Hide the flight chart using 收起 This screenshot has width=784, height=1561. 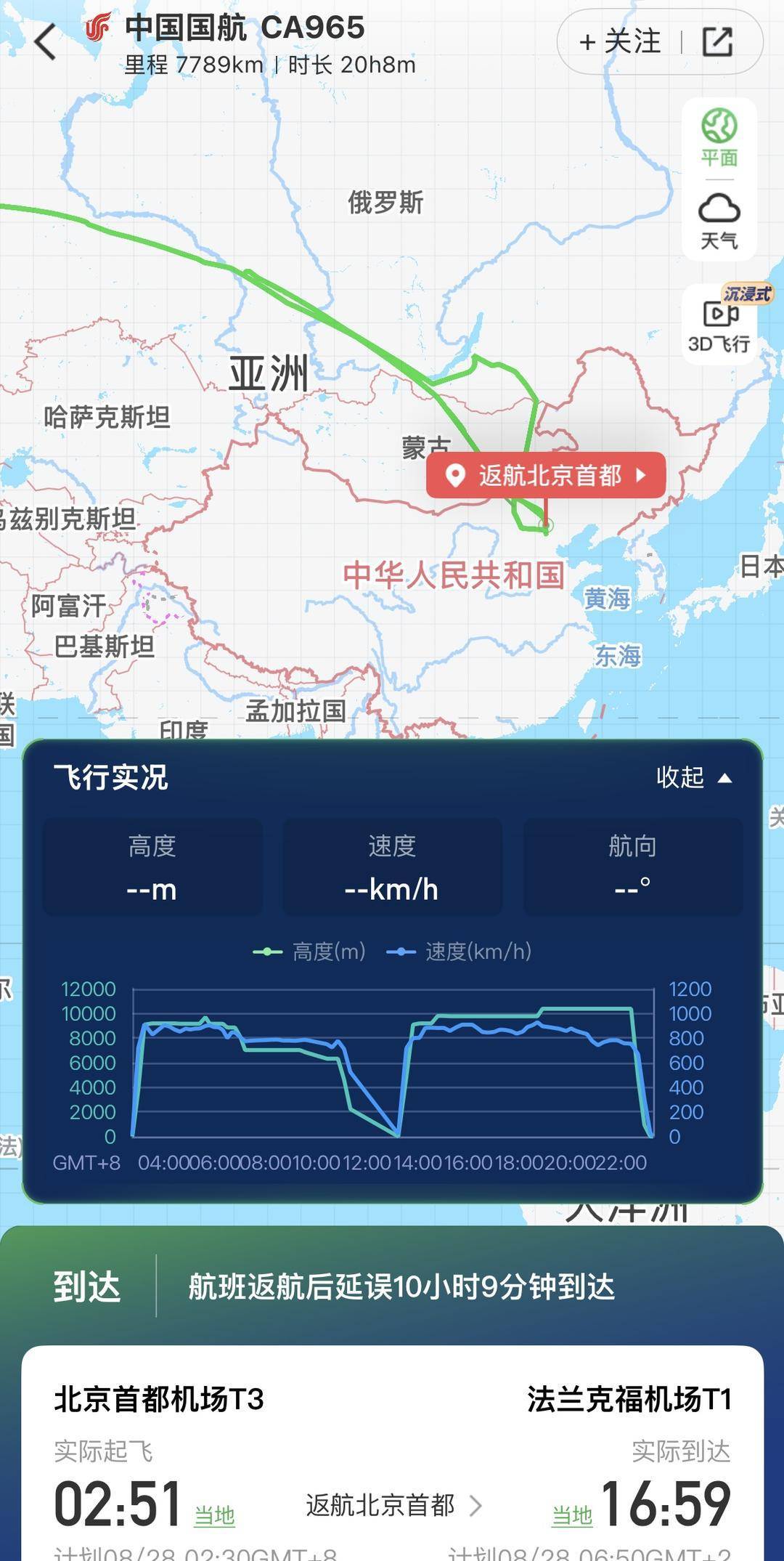pyautogui.click(x=681, y=777)
